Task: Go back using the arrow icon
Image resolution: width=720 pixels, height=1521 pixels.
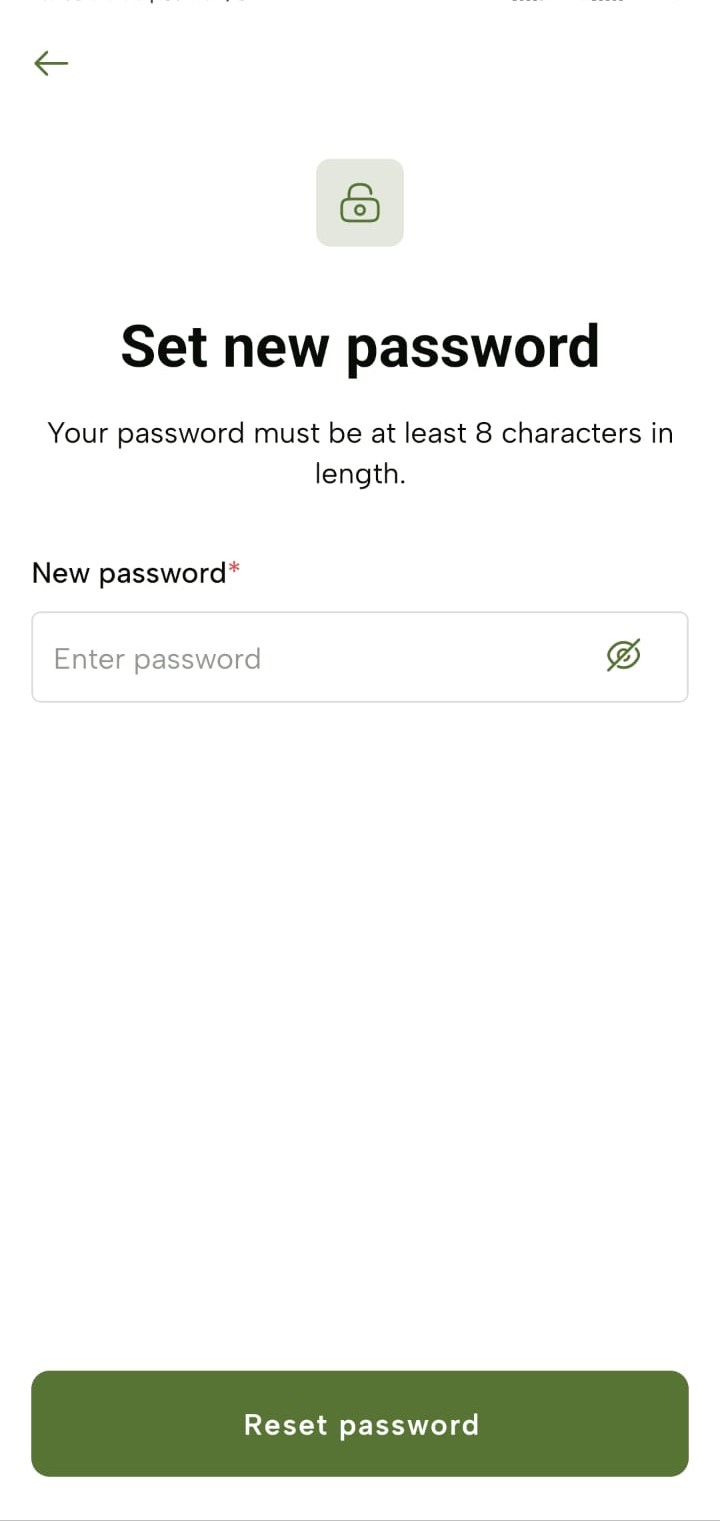Action: coord(51,64)
